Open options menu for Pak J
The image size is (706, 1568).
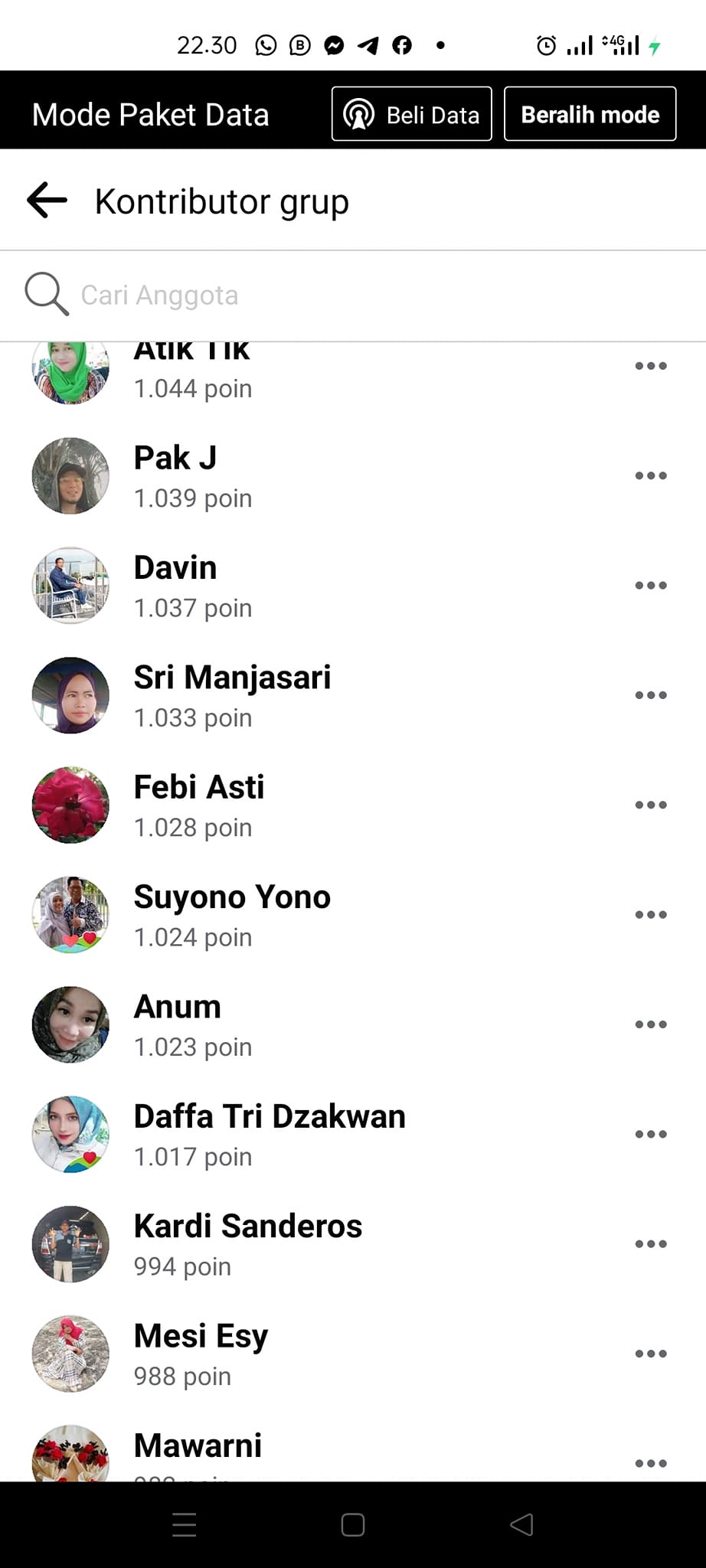650,475
